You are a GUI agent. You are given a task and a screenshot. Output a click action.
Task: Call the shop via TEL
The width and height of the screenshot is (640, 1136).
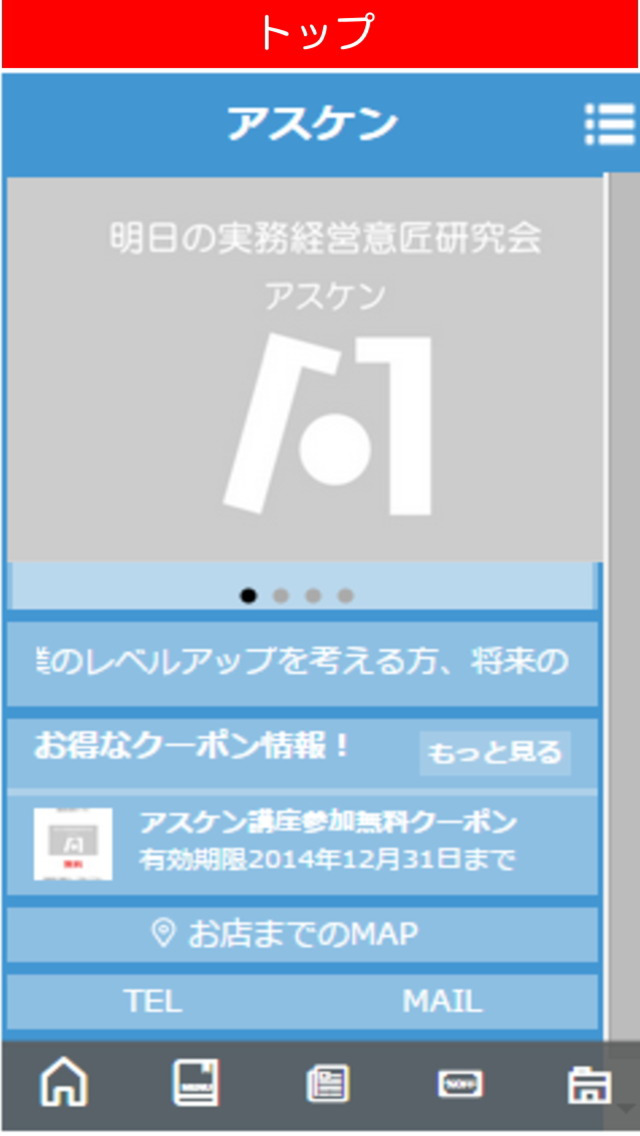click(x=153, y=1001)
